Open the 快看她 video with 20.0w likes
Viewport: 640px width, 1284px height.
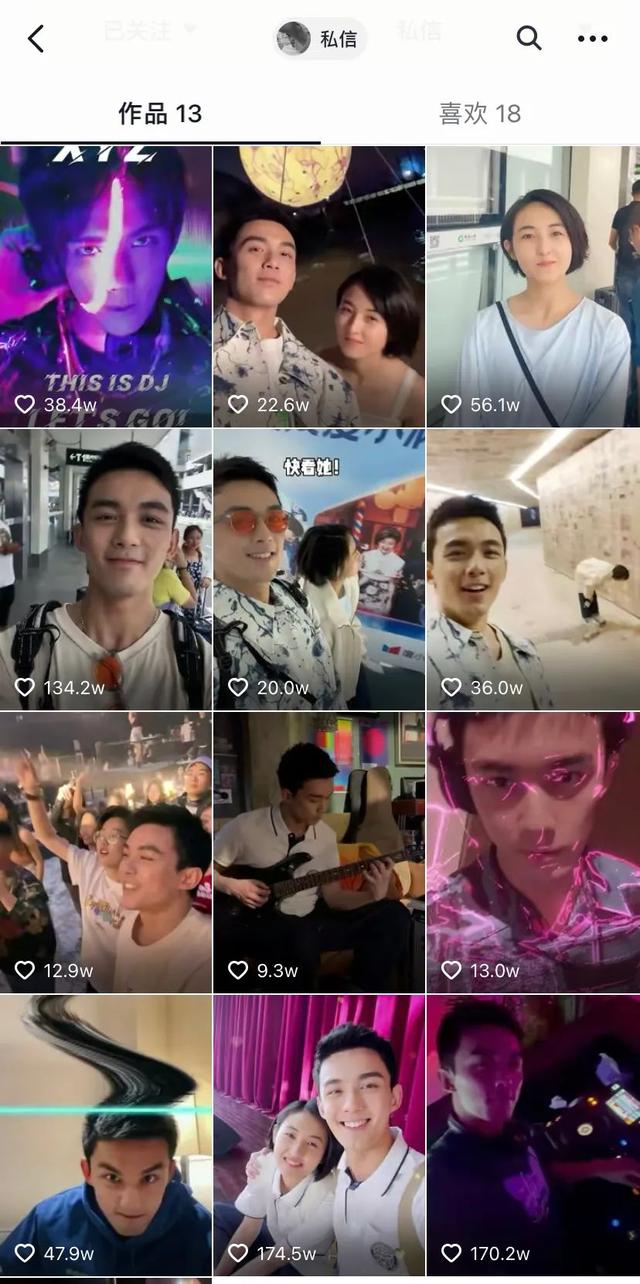tap(319, 570)
